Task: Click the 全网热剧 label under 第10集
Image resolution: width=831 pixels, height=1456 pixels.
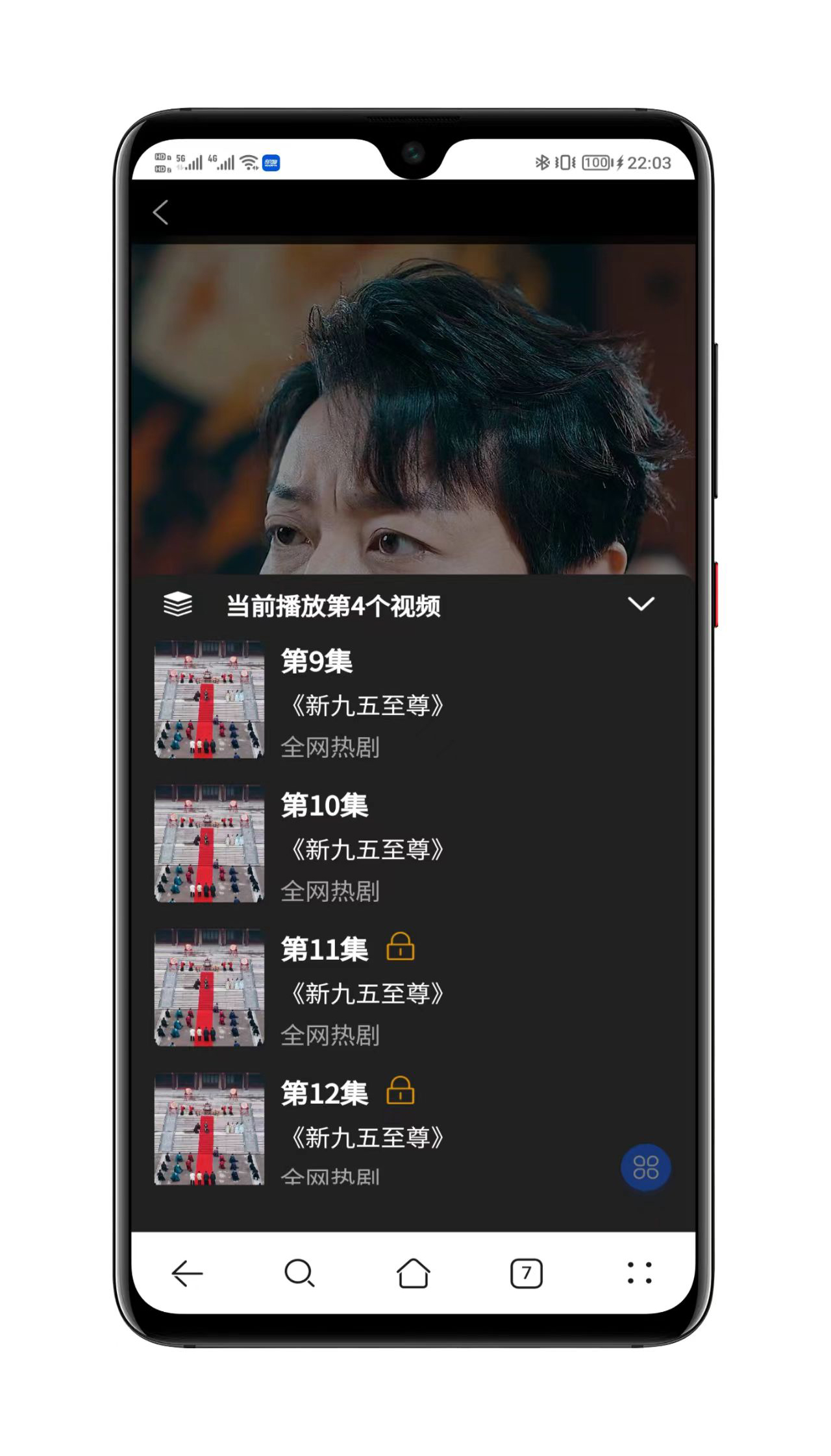Action: click(x=331, y=892)
